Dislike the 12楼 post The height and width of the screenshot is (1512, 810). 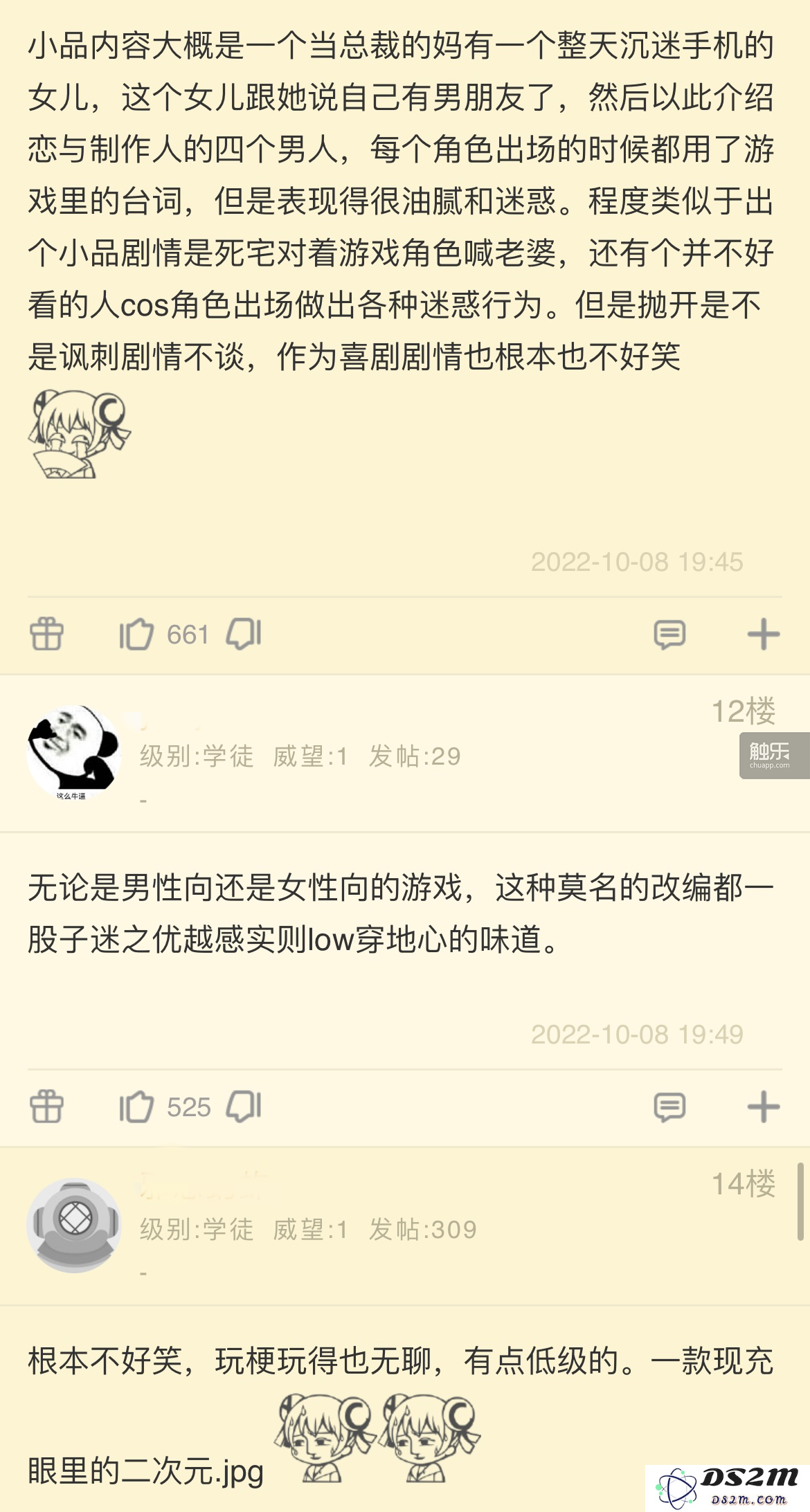coord(244,1106)
